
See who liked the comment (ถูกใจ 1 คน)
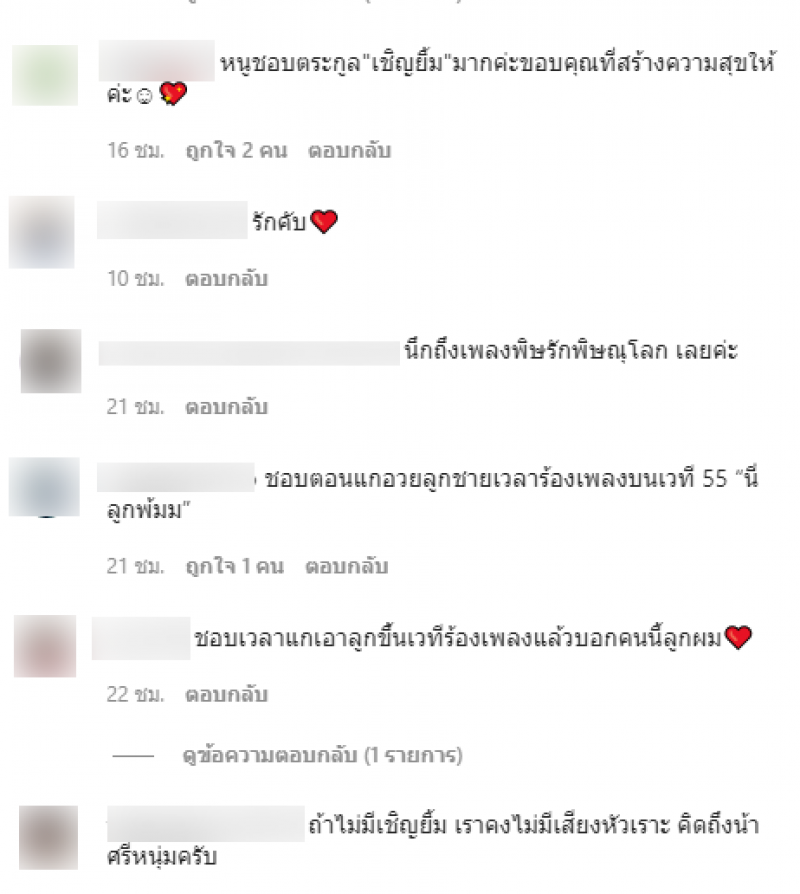coord(234,567)
